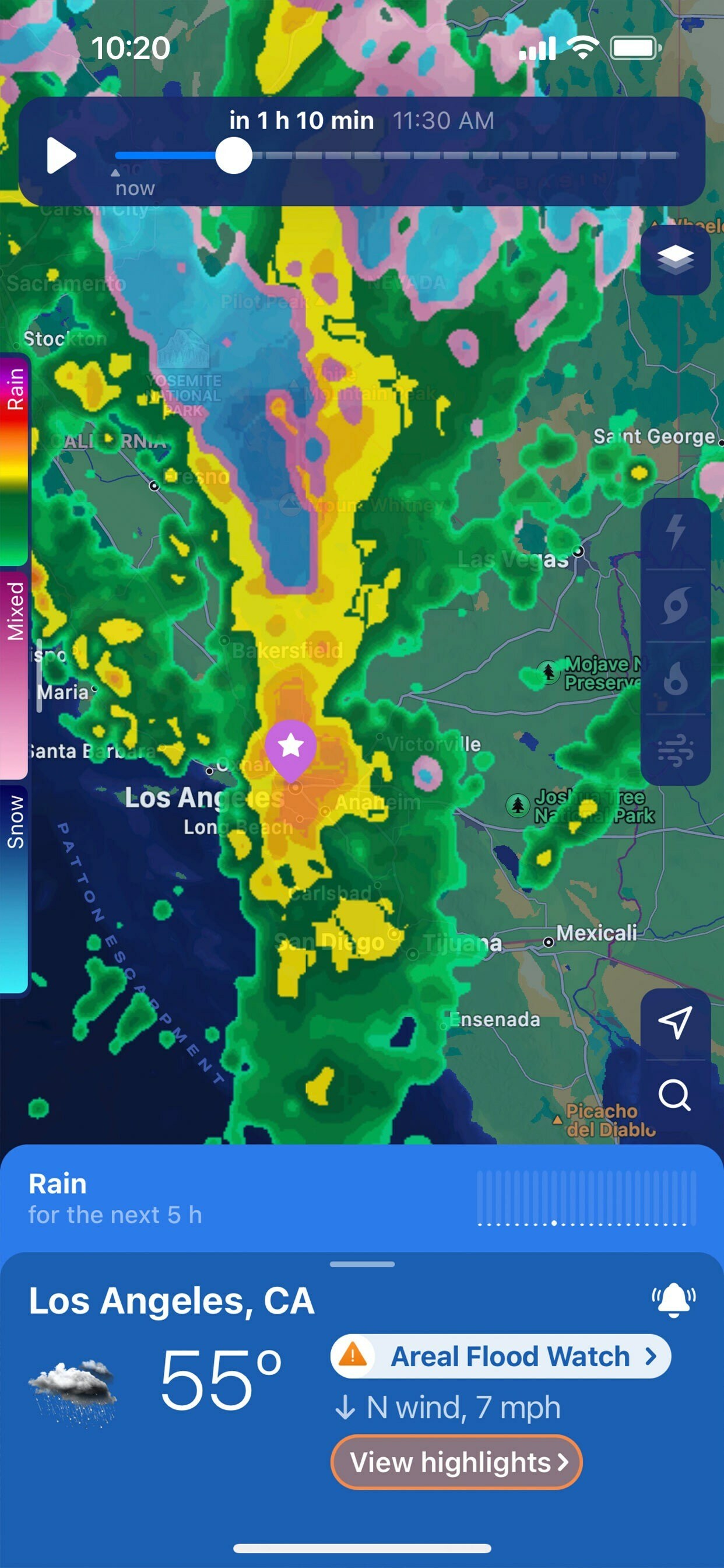Tap View highlights
Screen dimensions: 724x1568
[x=456, y=1462]
